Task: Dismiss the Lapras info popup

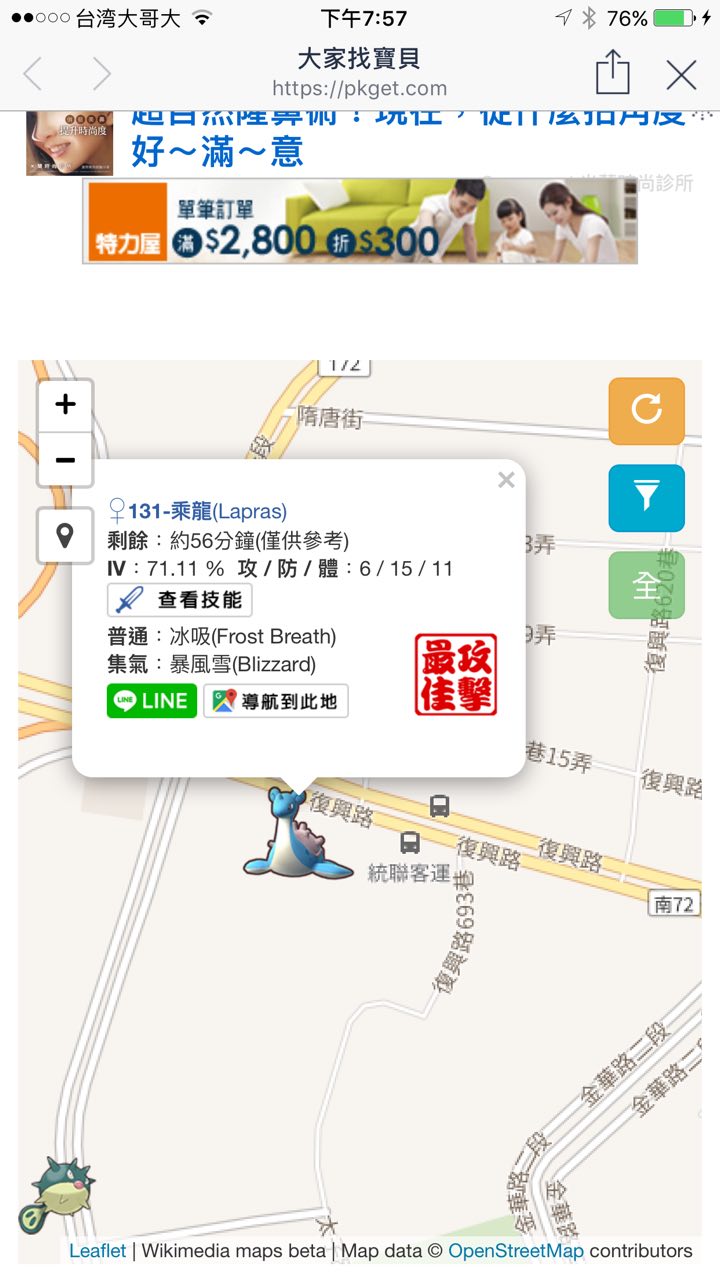Action: (506, 480)
